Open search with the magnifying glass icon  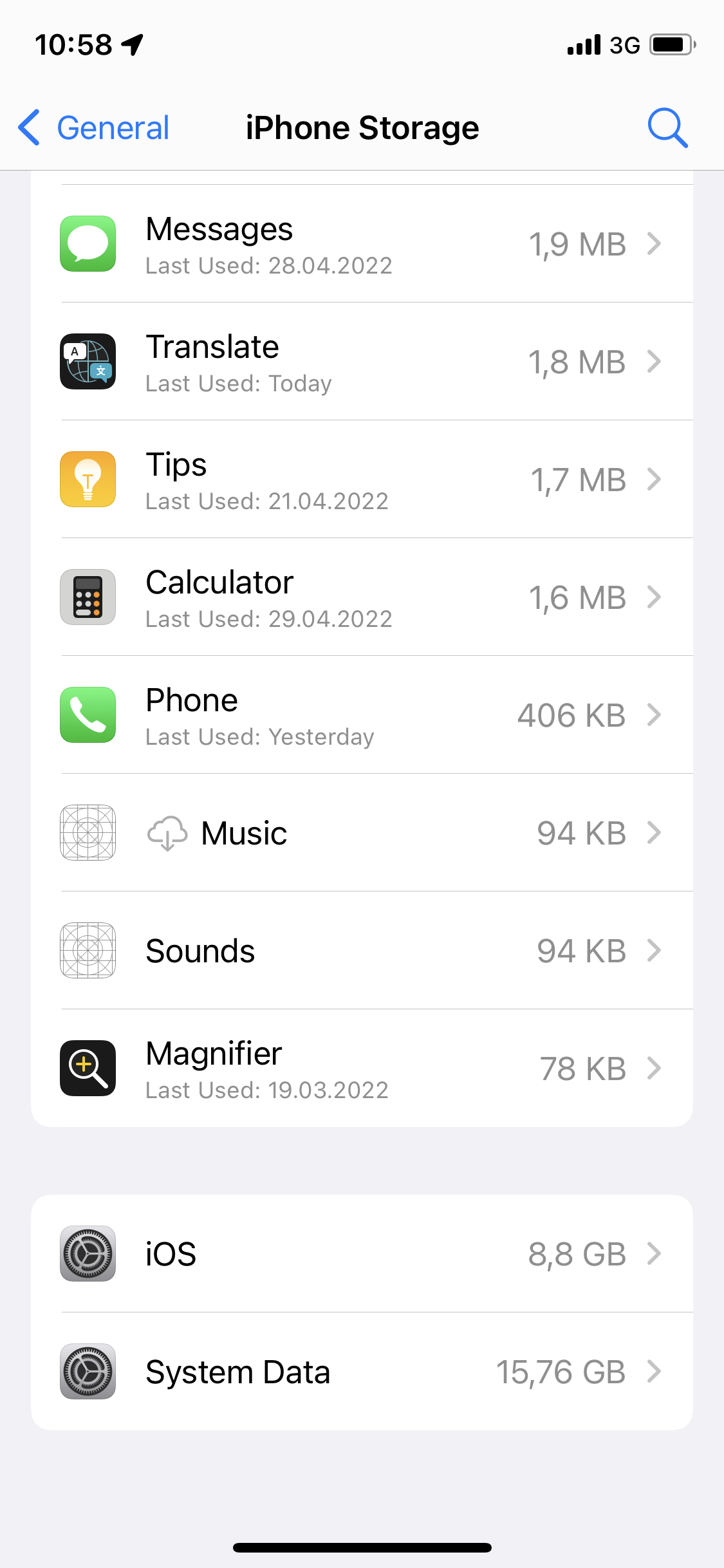click(x=668, y=127)
